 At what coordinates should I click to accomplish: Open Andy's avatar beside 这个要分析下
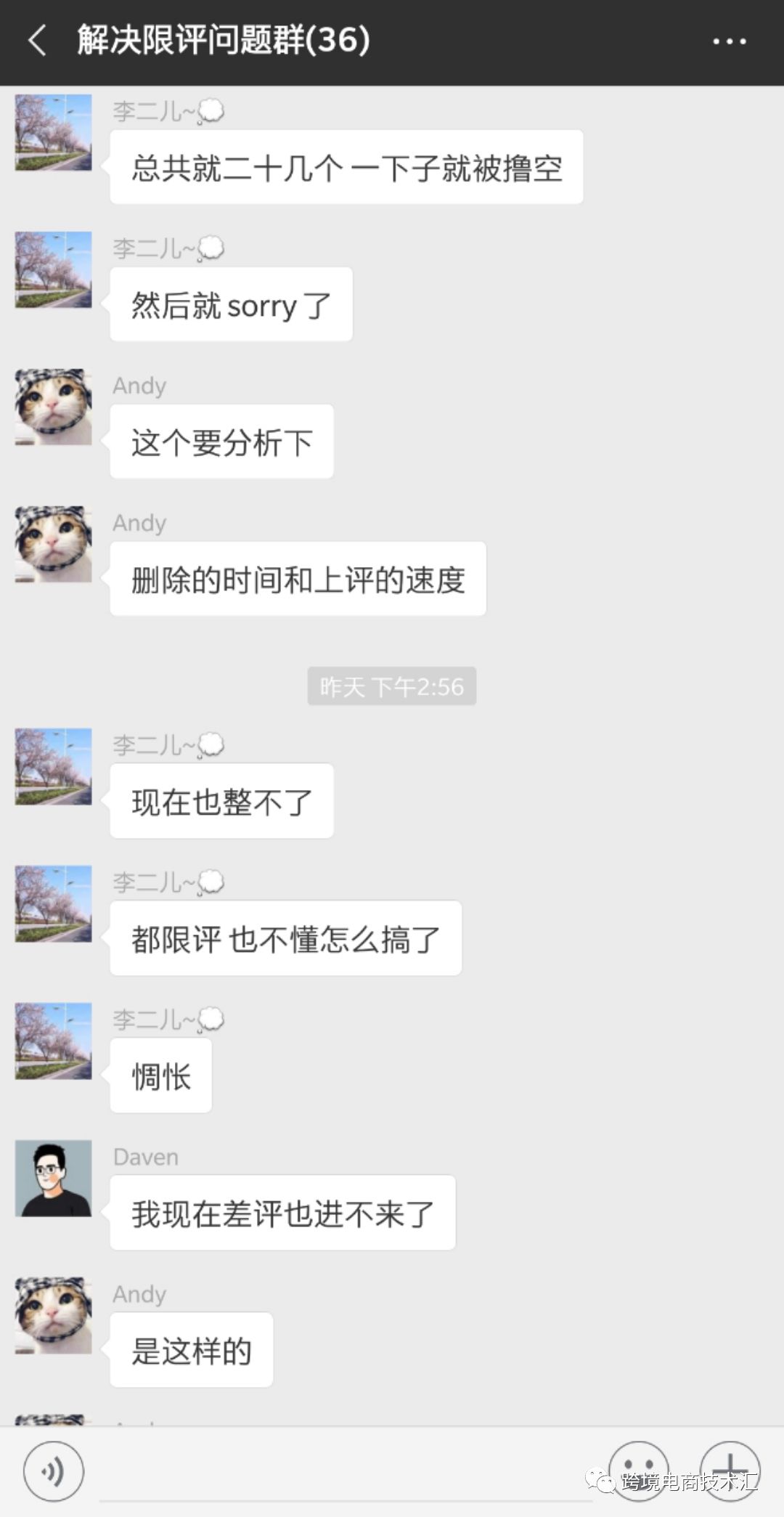[x=54, y=407]
